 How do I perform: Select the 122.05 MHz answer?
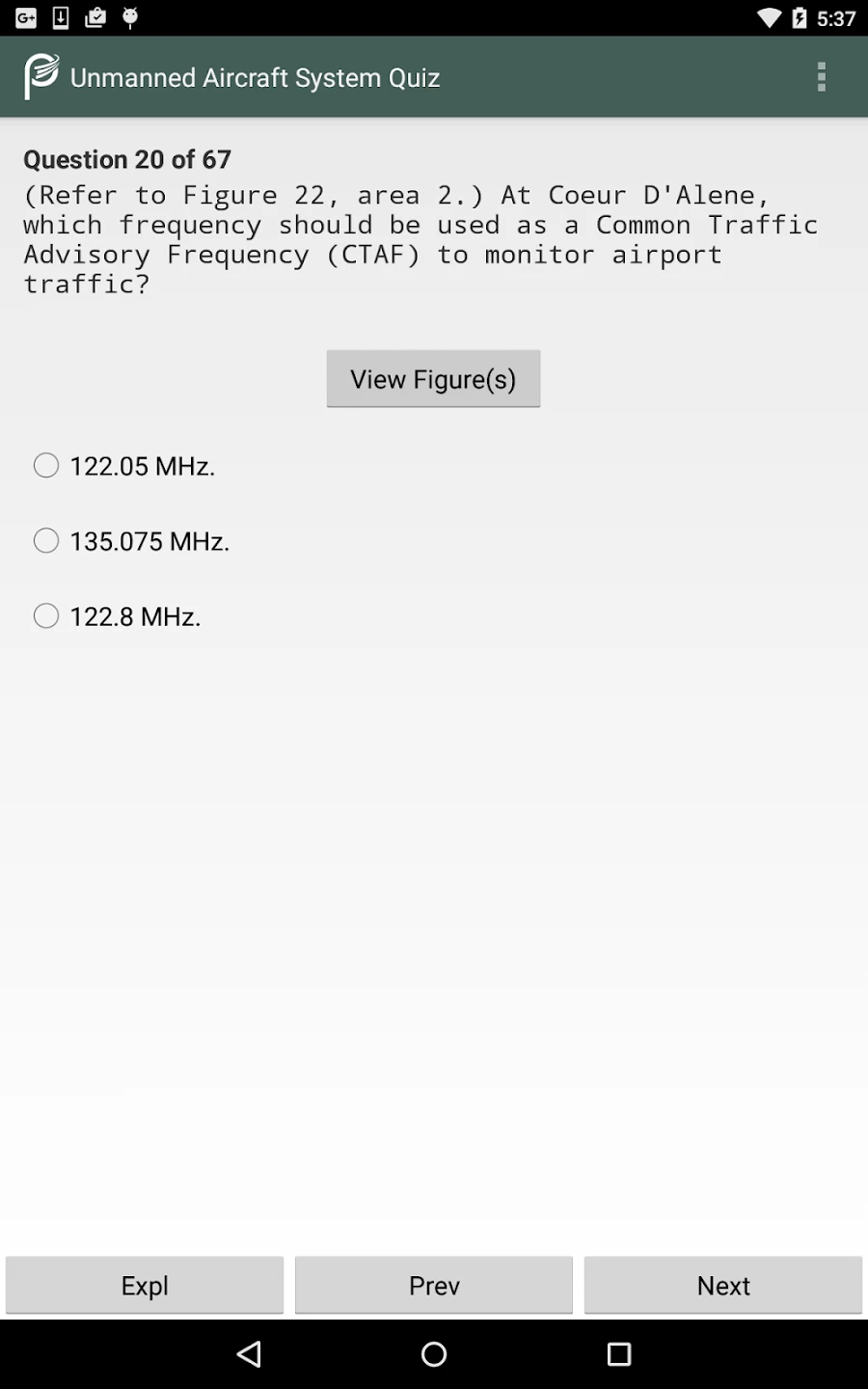pos(46,466)
